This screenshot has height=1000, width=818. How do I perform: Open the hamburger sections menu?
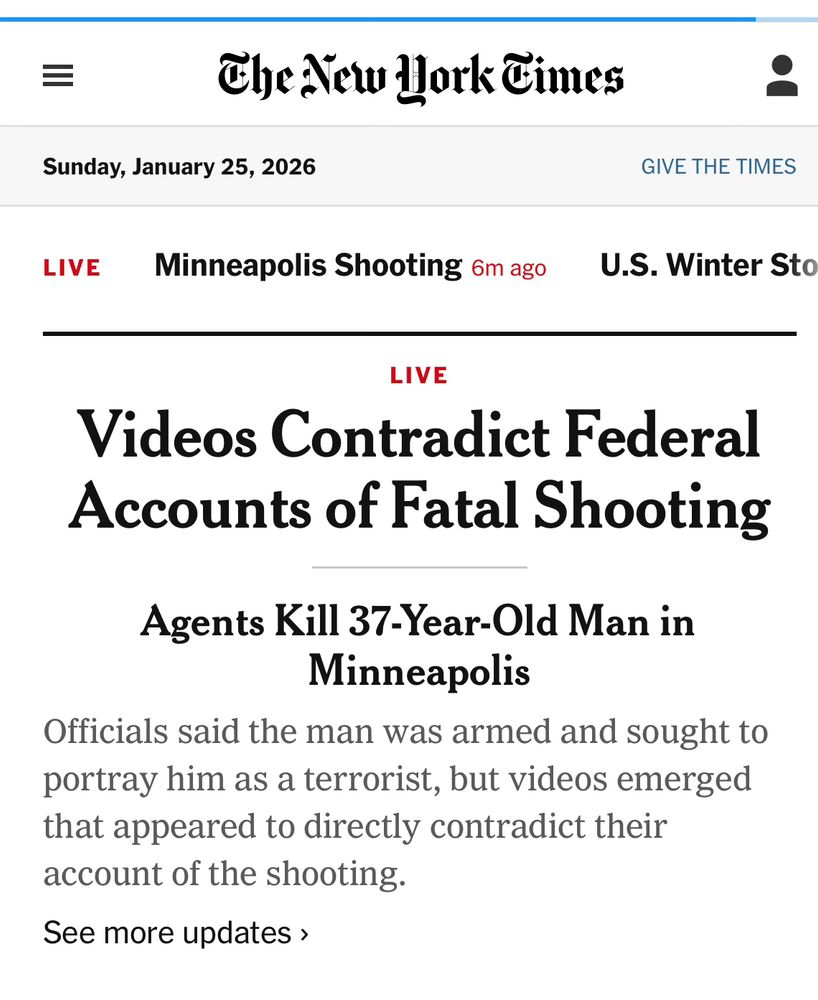tap(58, 76)
